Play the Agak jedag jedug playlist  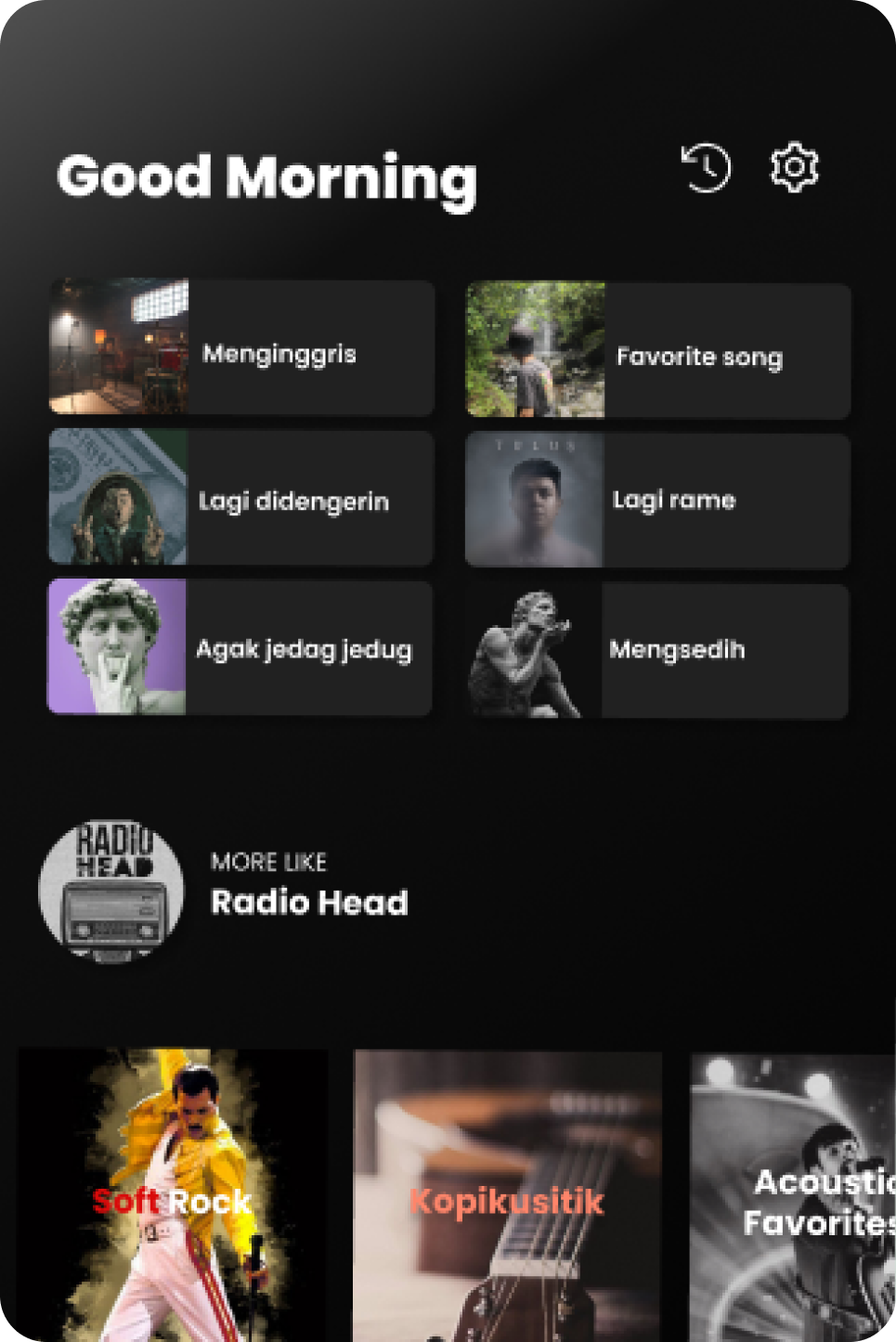tap(240, 647)
